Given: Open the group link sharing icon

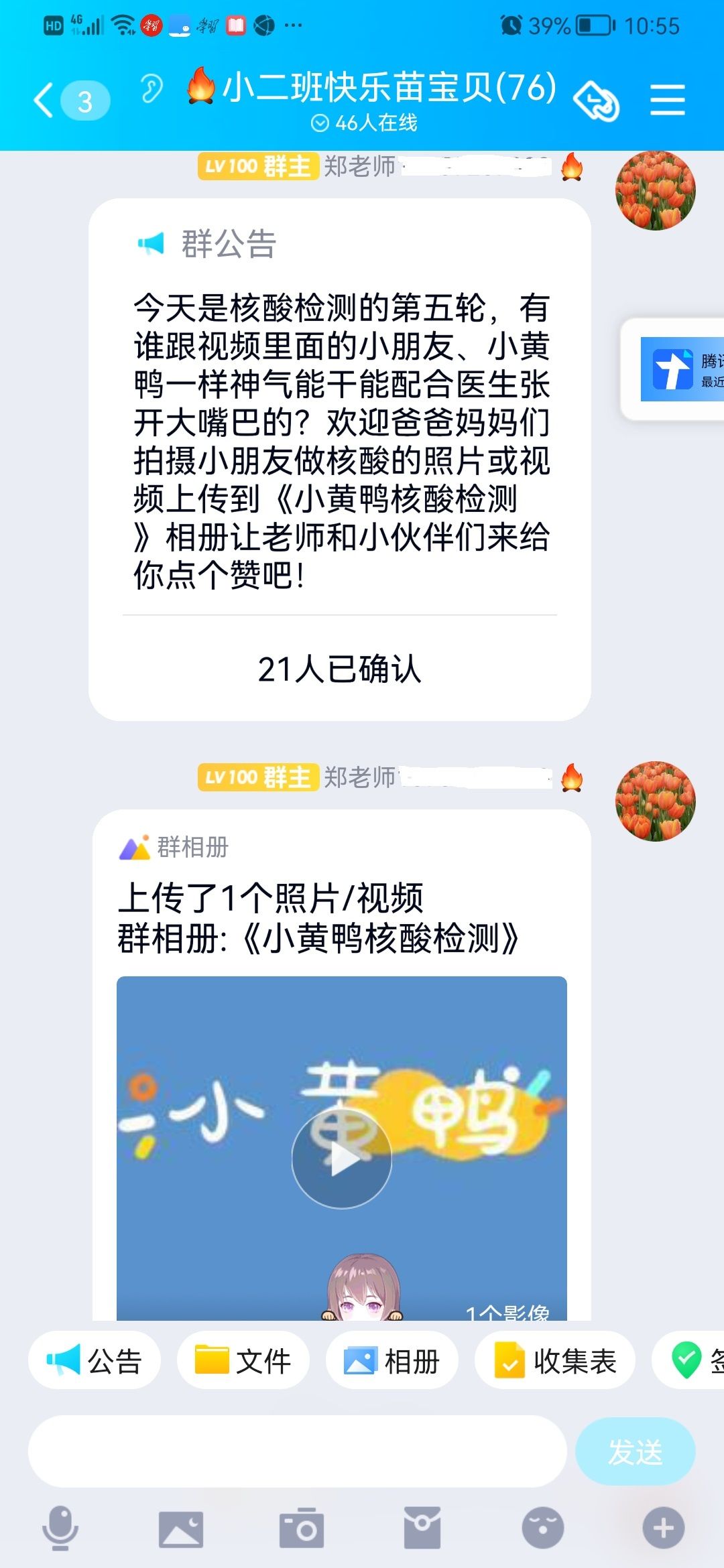Looking at the screenshot, I should pos(596,101).
